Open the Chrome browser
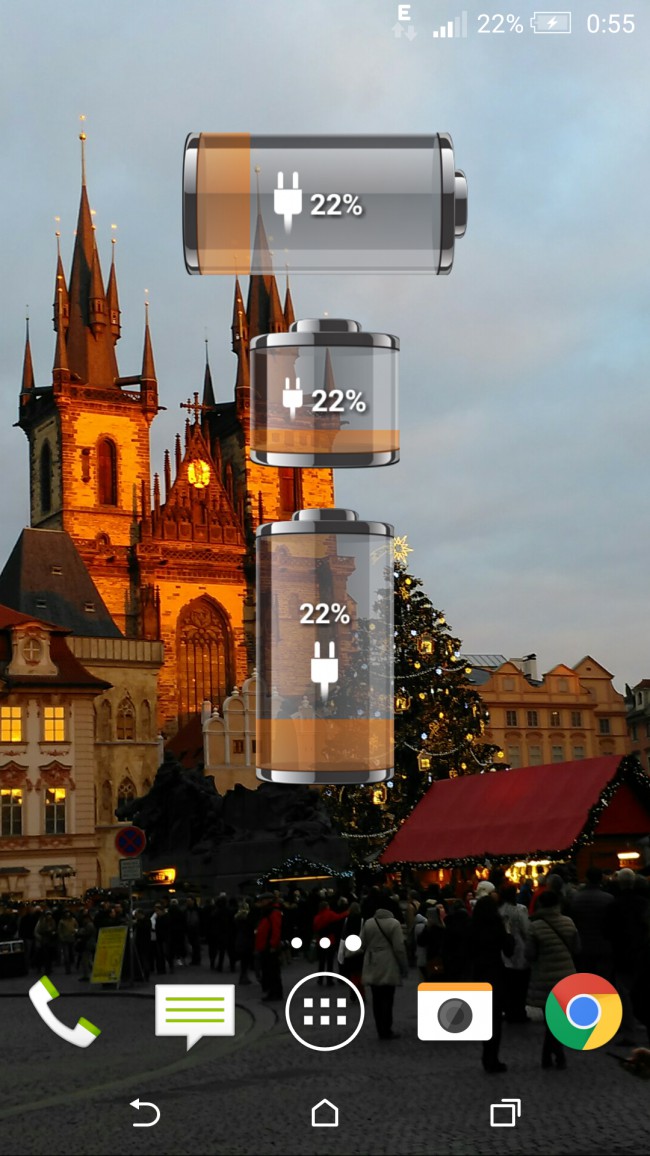650x1156 pixels. [583, 1011]
